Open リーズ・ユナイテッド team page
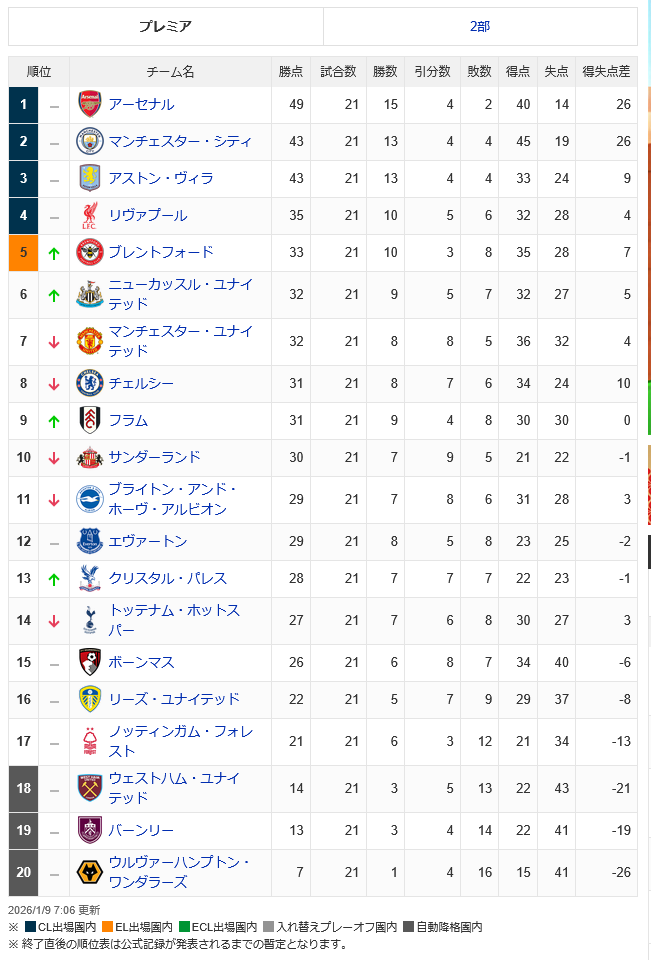This screenshot has width=651, height=960. 174,700
